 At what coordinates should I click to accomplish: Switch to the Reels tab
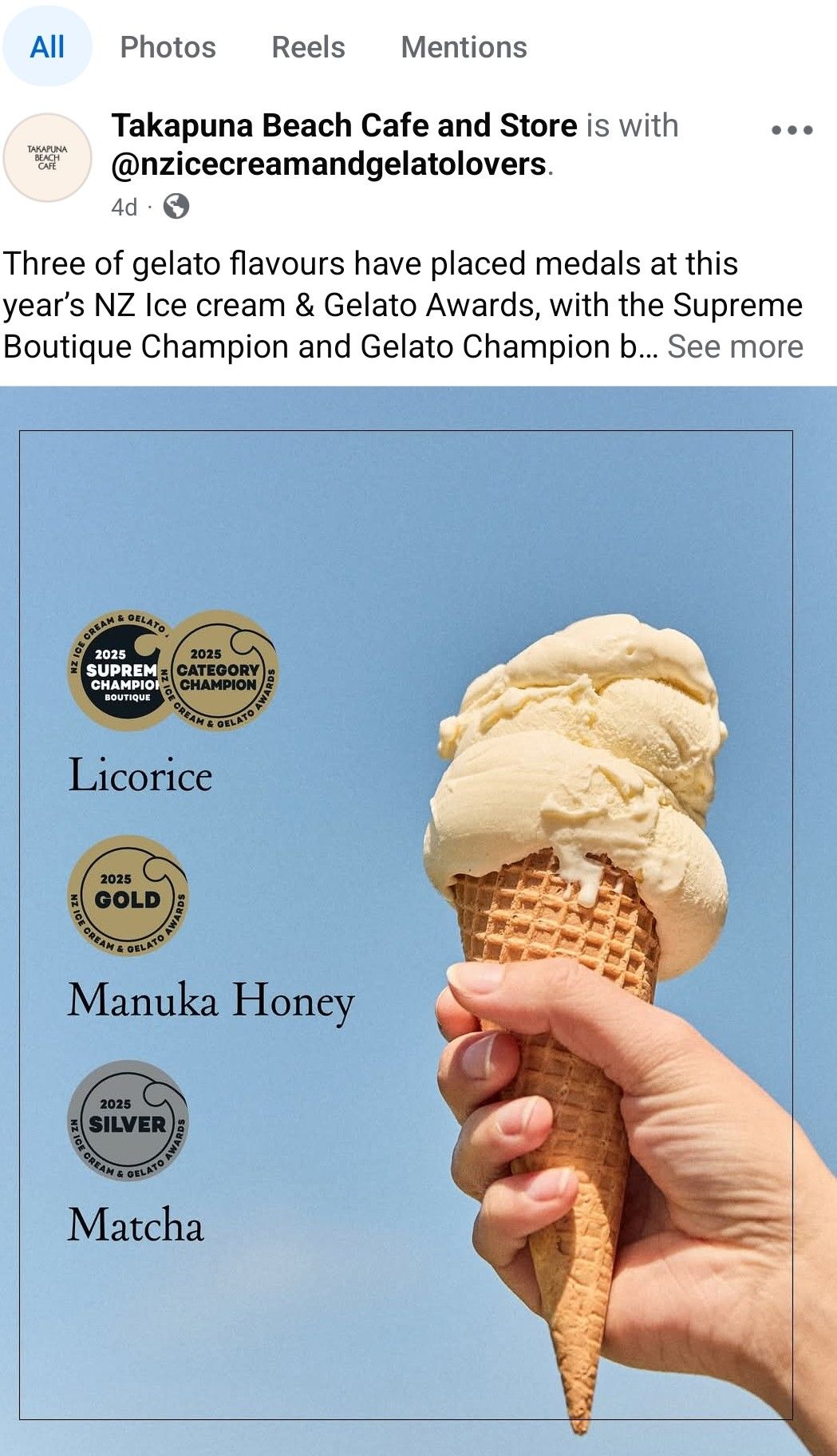pyautogui.click(x=308, y=47)
